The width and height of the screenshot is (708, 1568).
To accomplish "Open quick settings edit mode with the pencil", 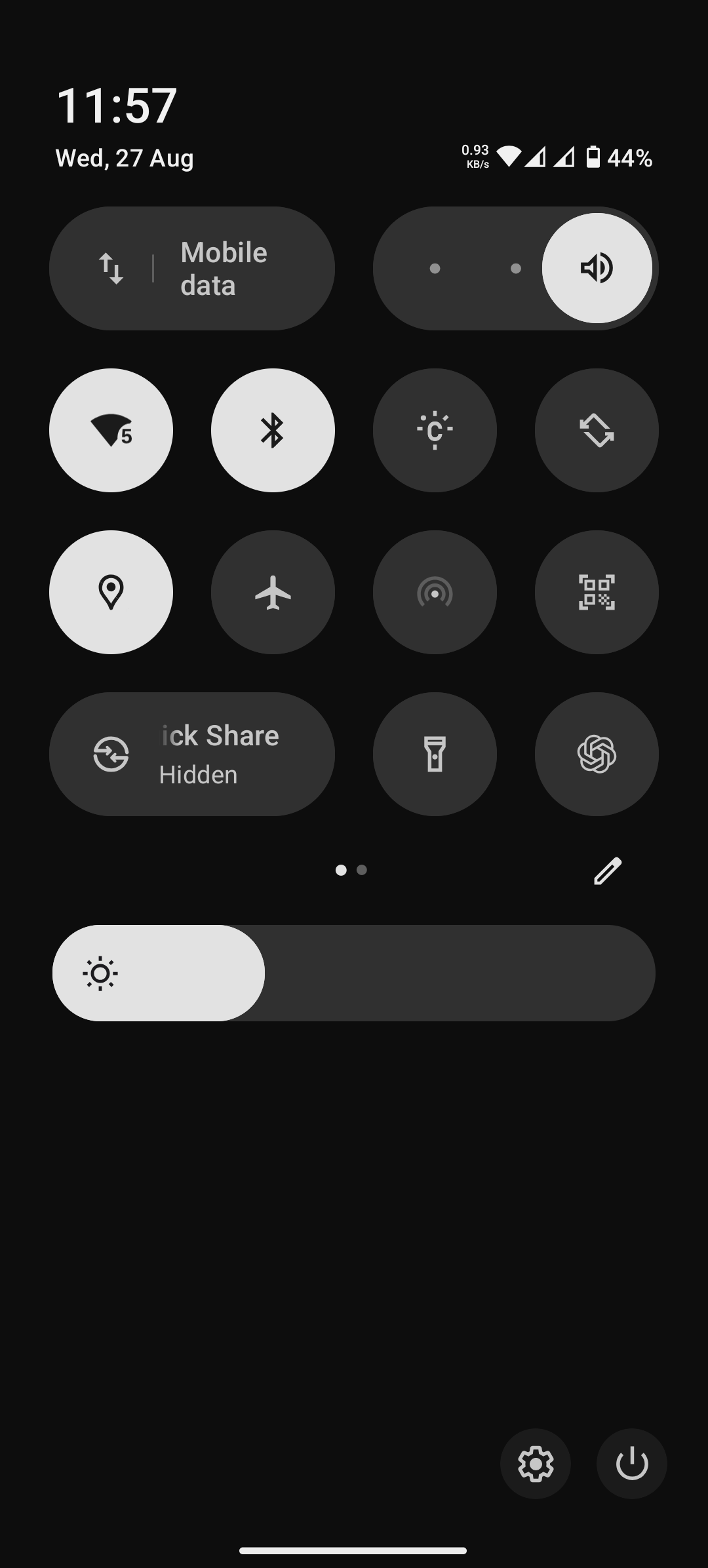I will pyautogui.click(x=606, y=870).
